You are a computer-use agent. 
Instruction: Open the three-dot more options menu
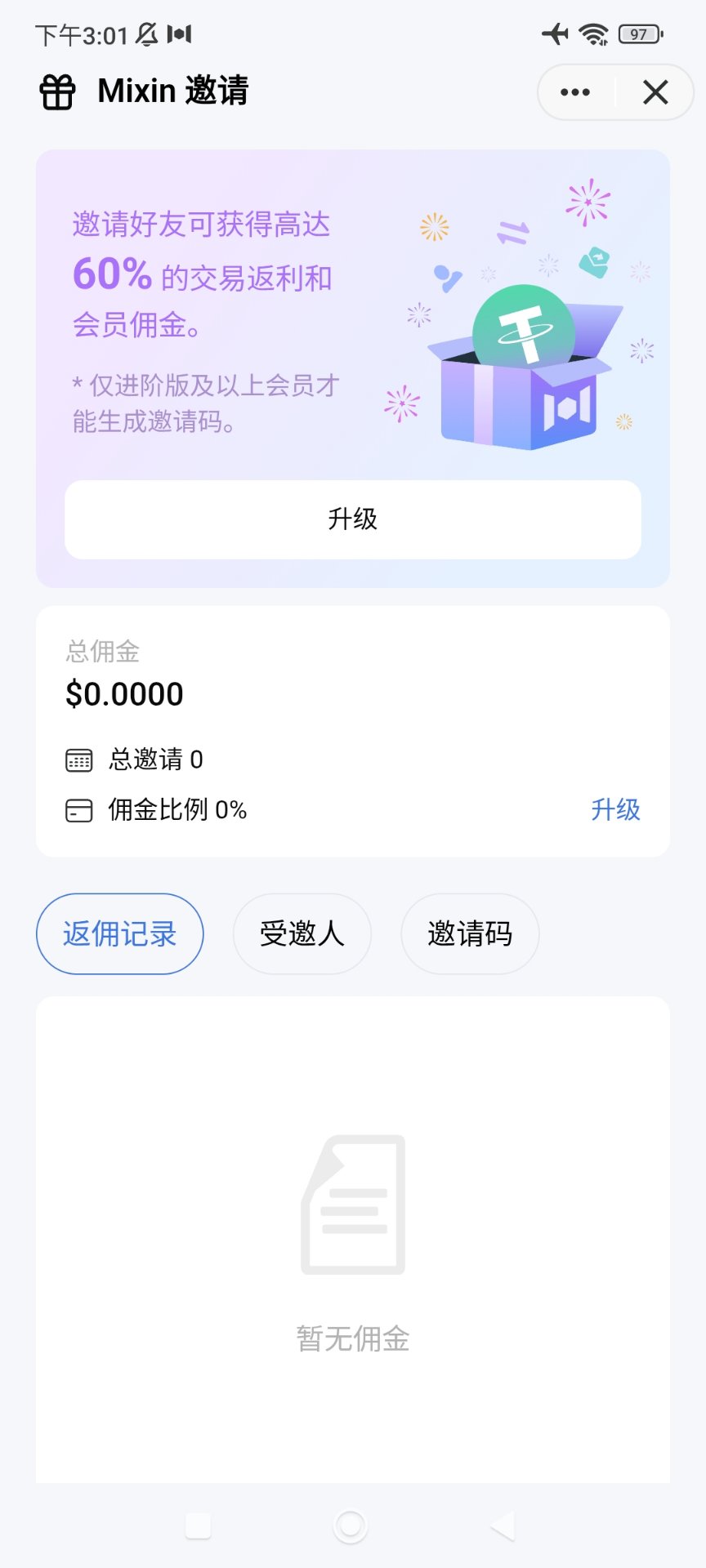pos(575,92)
